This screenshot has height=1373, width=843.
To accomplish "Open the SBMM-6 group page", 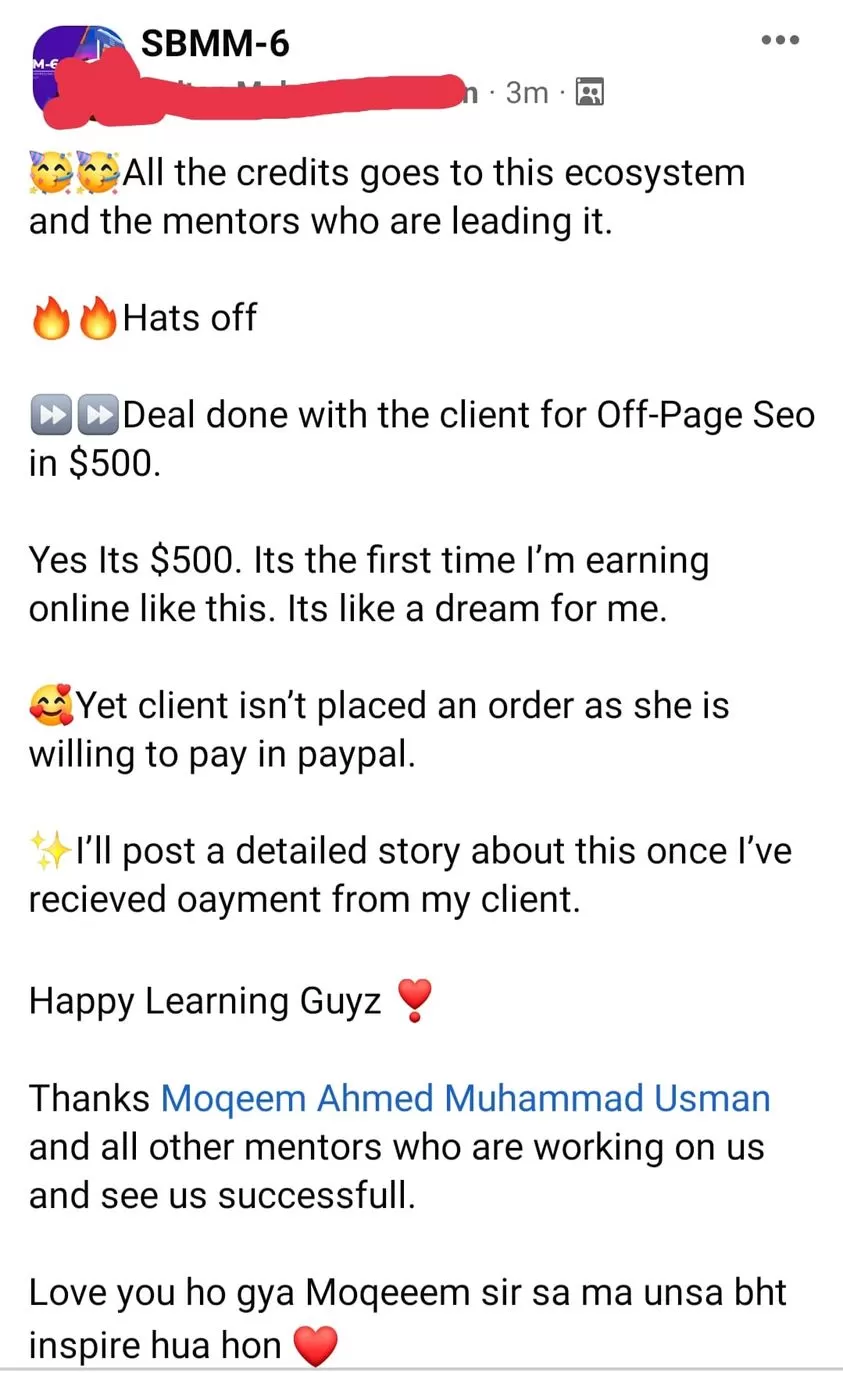I will (x=215, y=43).
